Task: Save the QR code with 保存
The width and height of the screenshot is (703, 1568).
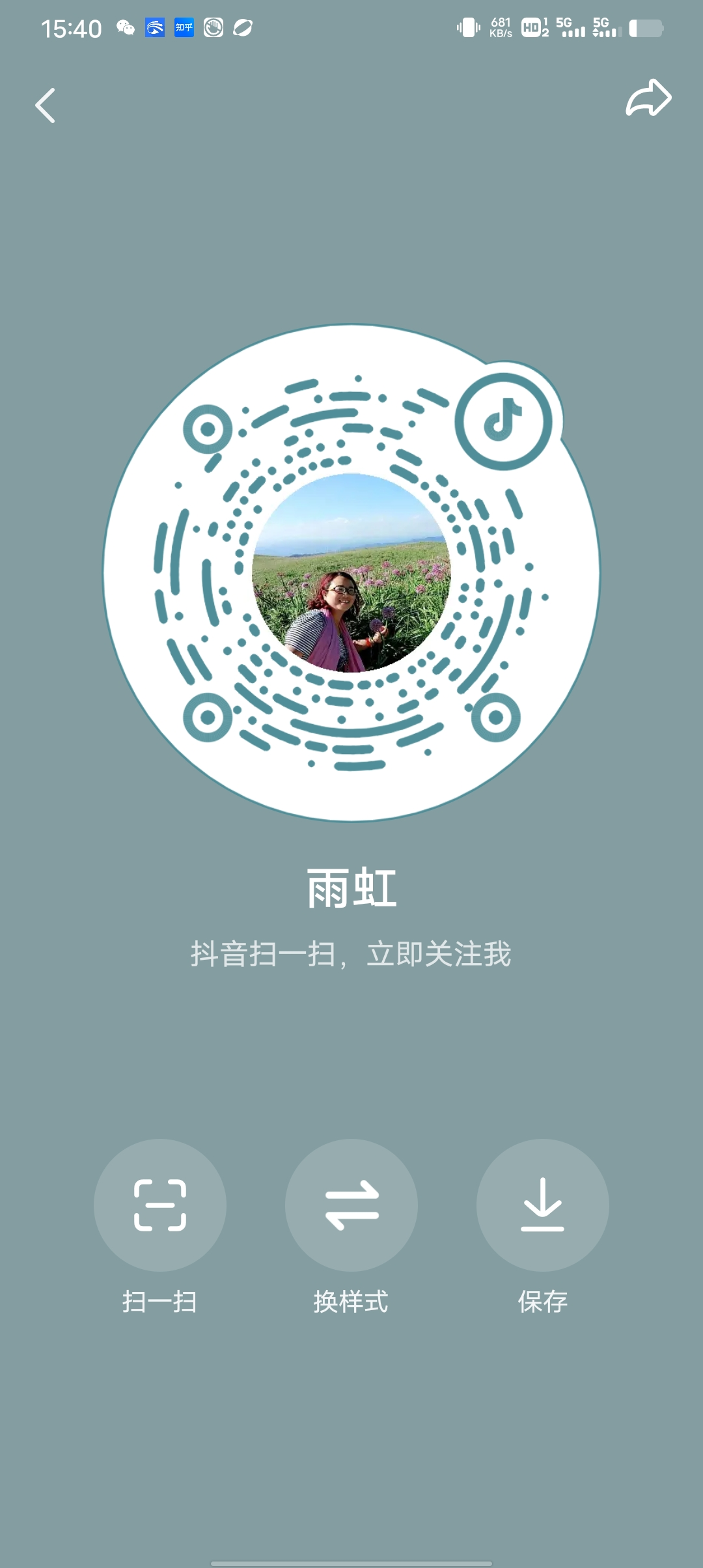Action: (x=543, y=1205)
